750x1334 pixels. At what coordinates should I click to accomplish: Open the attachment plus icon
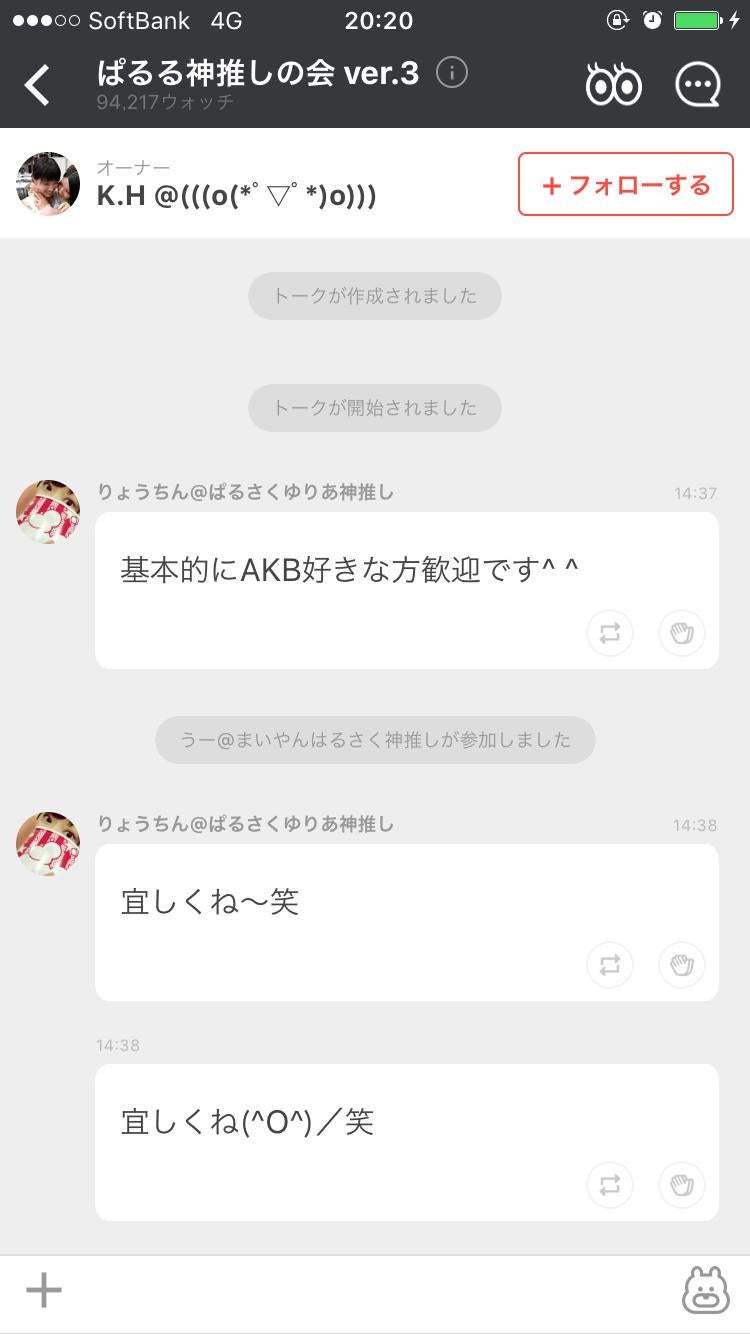(44, 1290)
